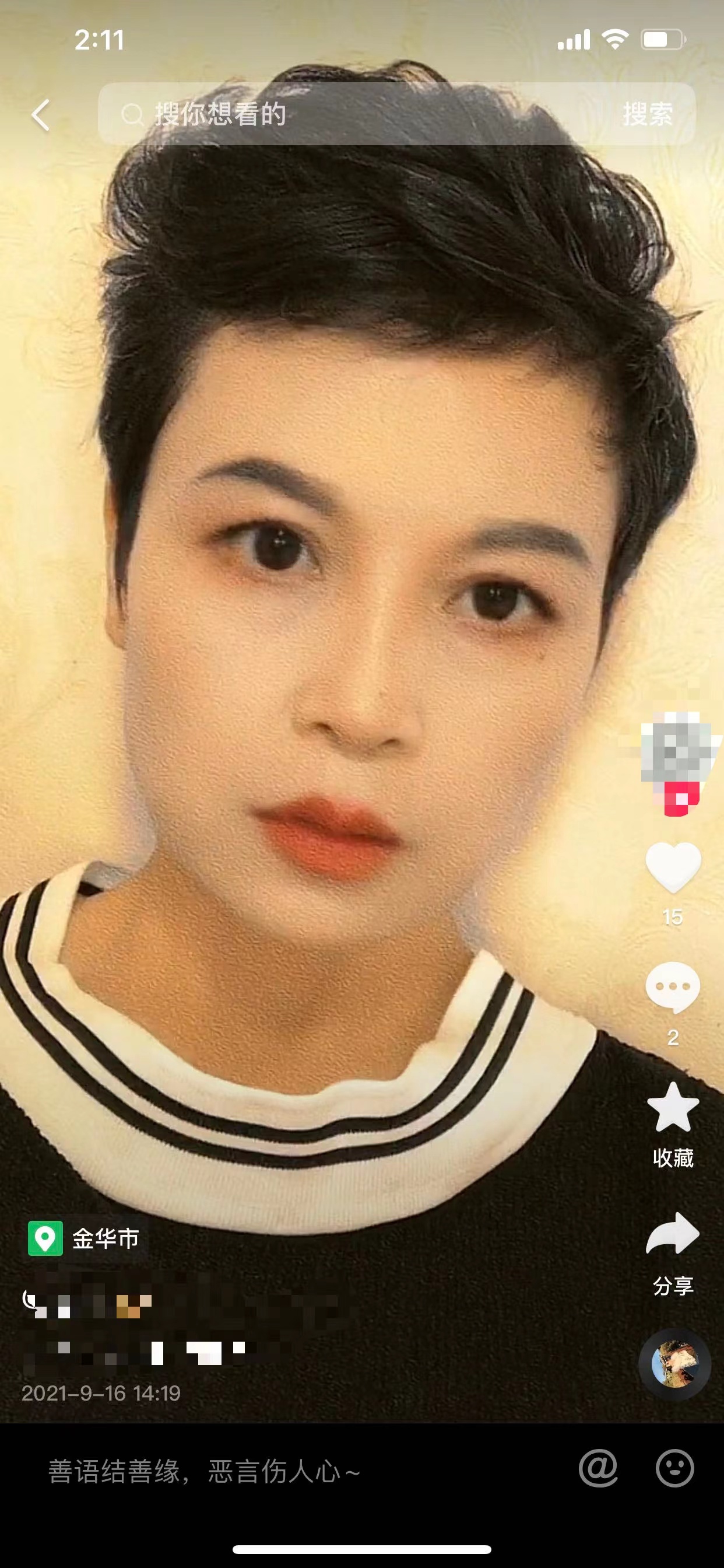Open the 金华市 location tag

[x=85, y=1238]
